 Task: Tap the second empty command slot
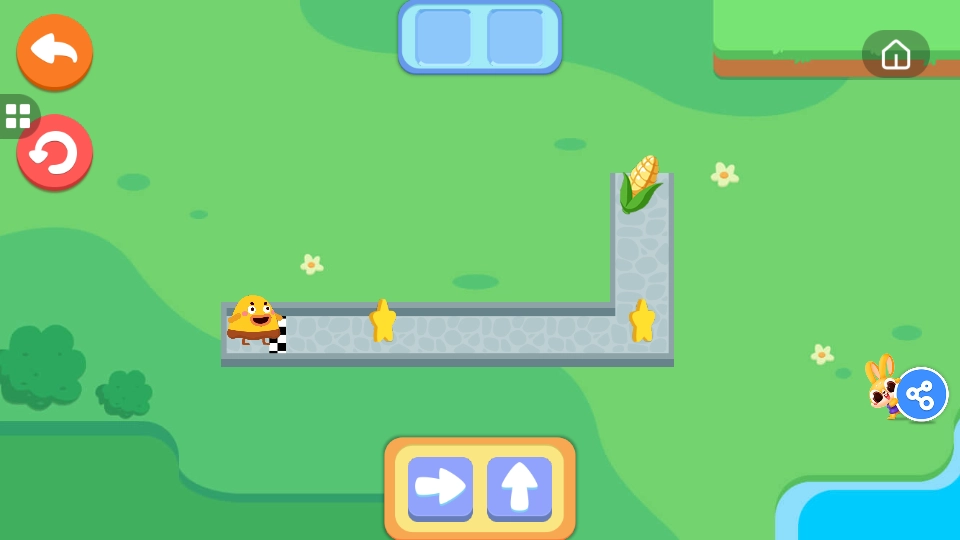tap(515, 37)
